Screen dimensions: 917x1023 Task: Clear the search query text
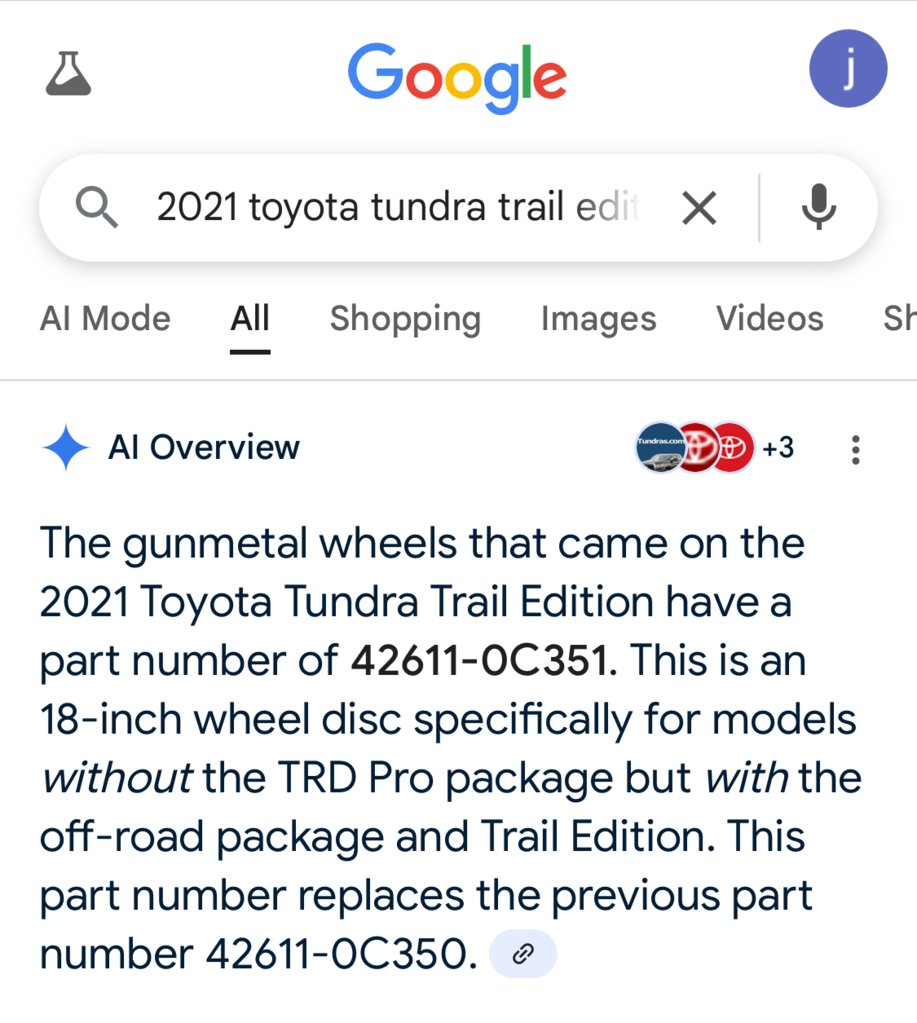(699, 208)
